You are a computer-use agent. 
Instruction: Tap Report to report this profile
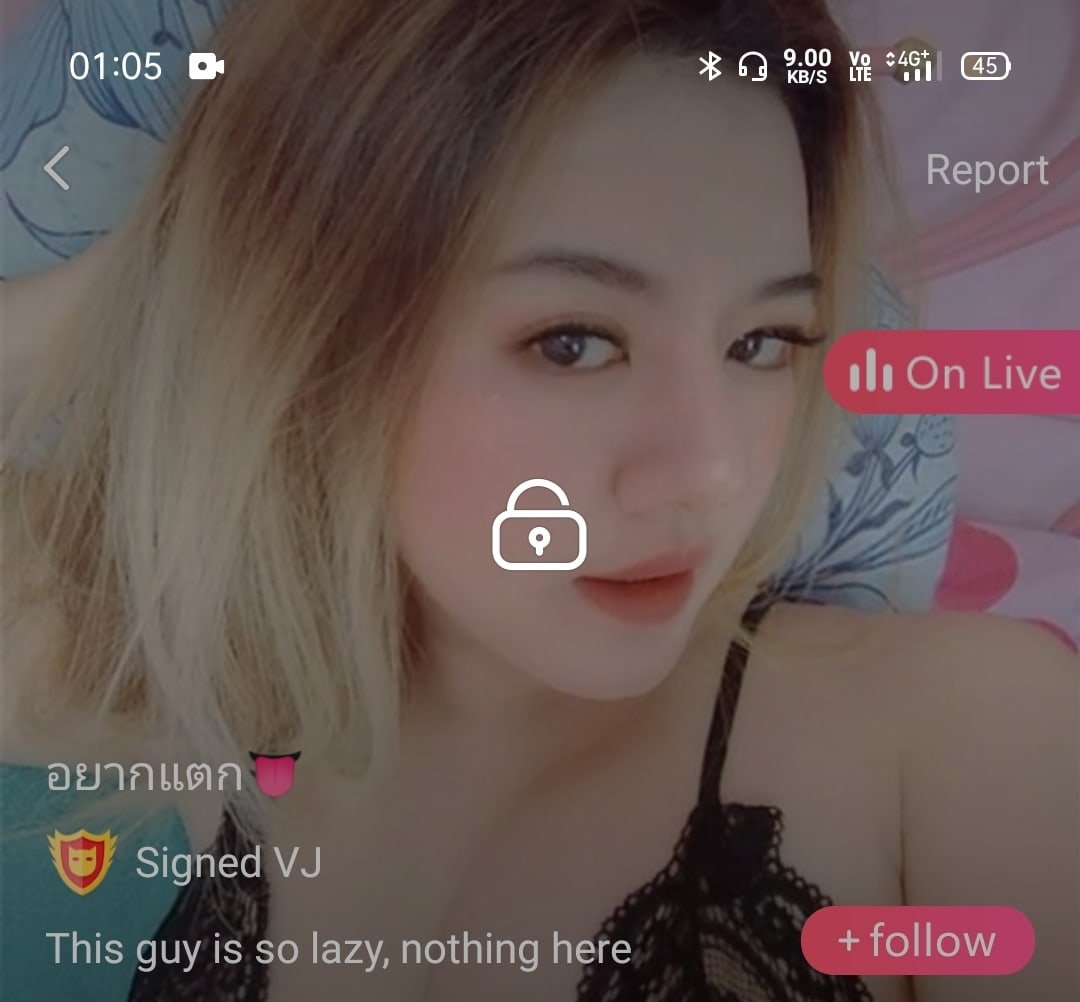986,170
